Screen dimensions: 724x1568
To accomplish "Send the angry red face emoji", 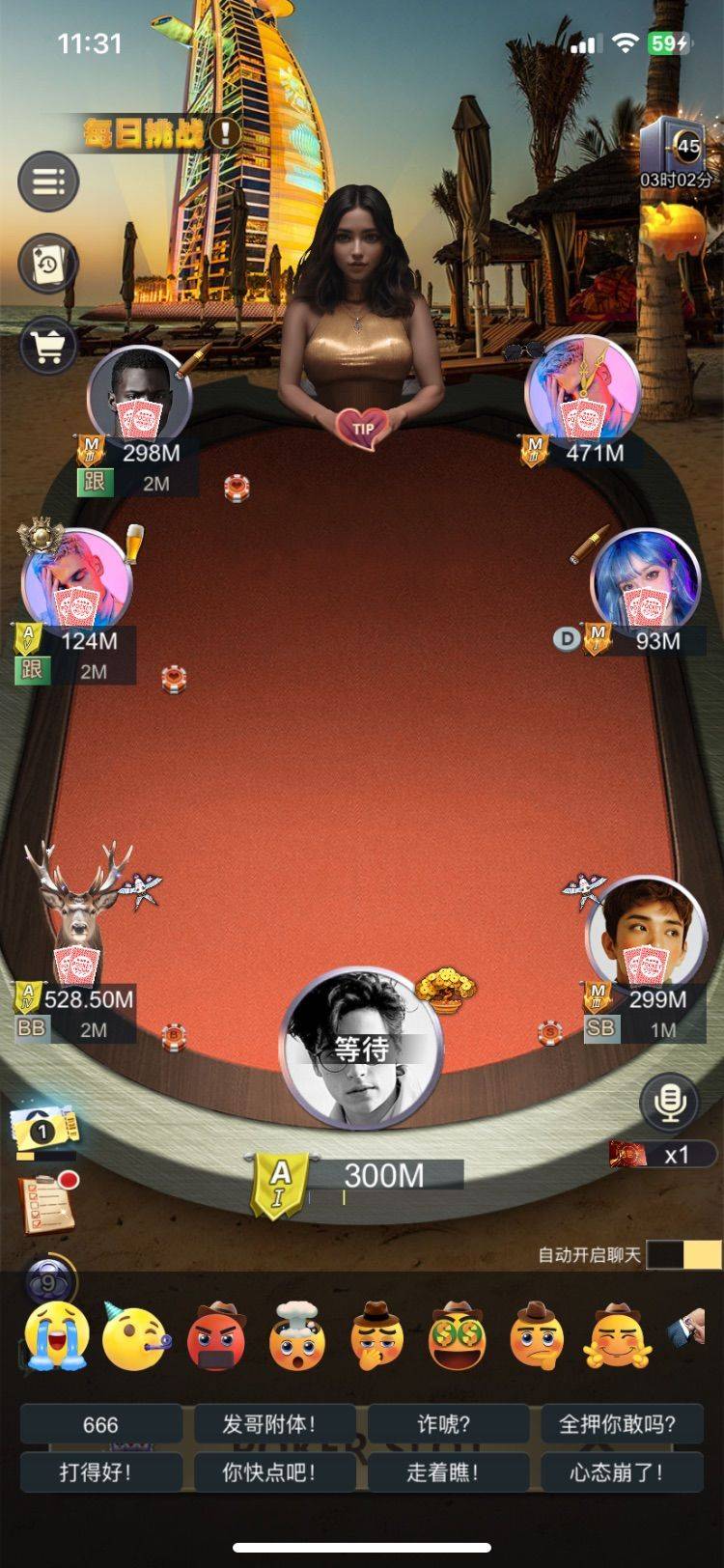I will click(215, 1338).
